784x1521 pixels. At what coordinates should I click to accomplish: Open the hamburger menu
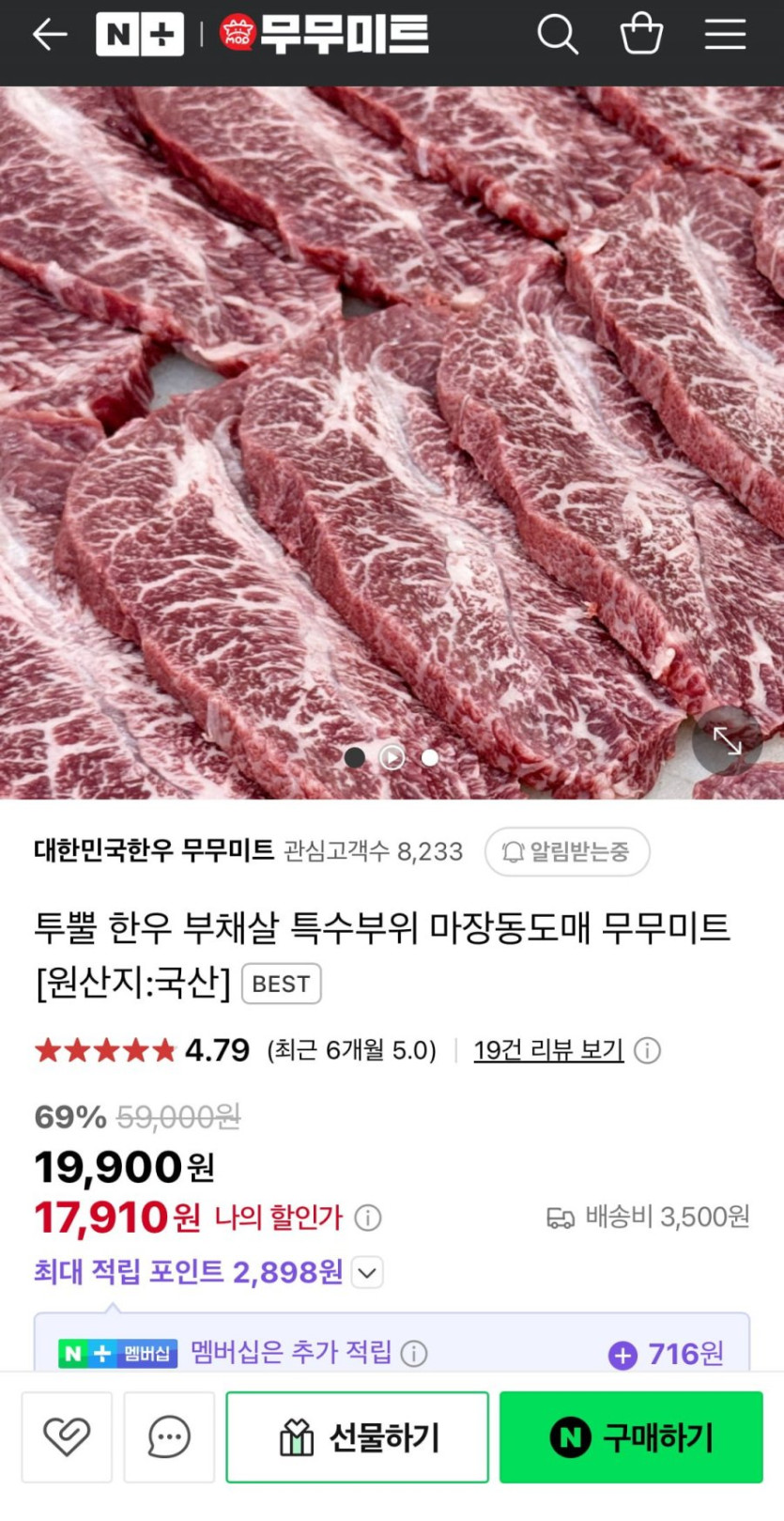725,36
